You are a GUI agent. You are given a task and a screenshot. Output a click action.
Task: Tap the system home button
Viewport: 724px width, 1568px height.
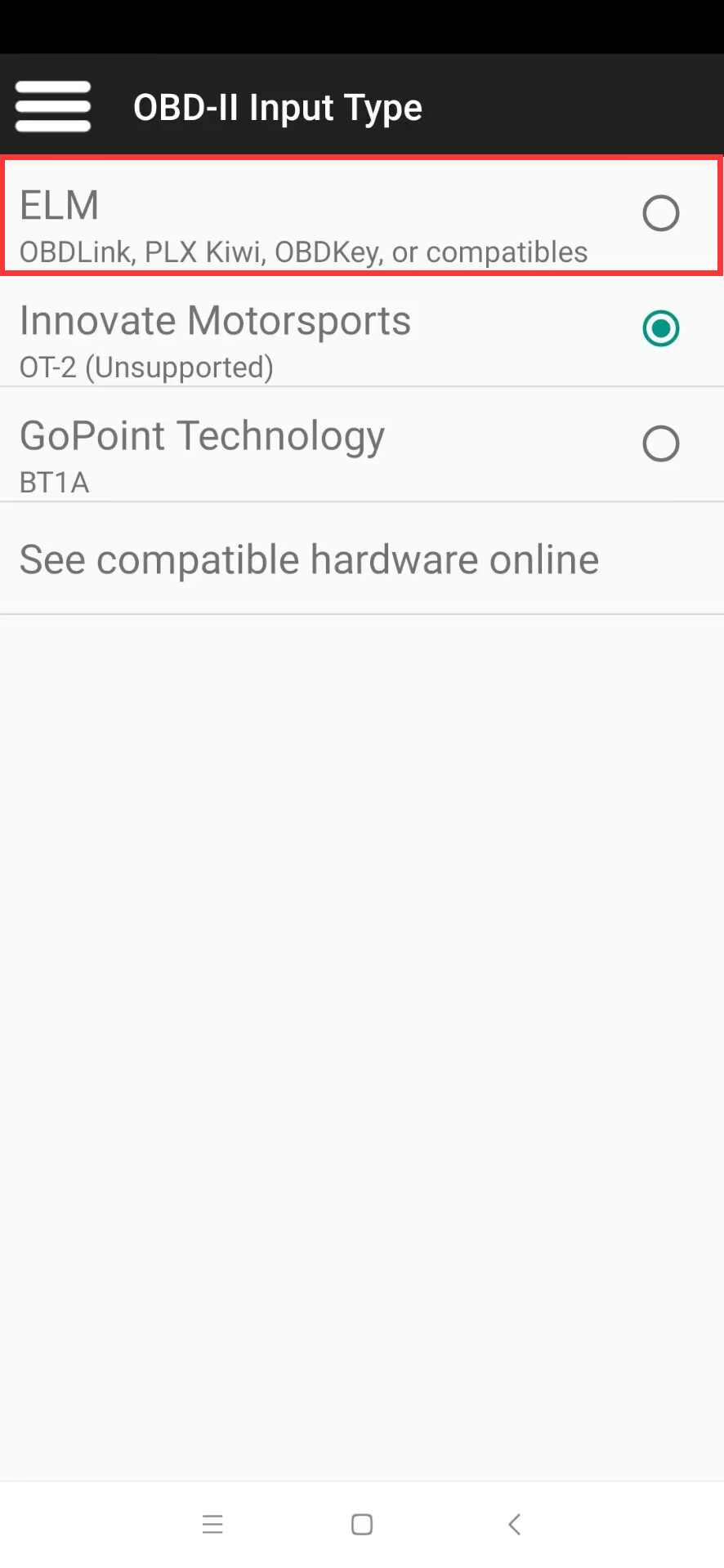(362, 1524)
